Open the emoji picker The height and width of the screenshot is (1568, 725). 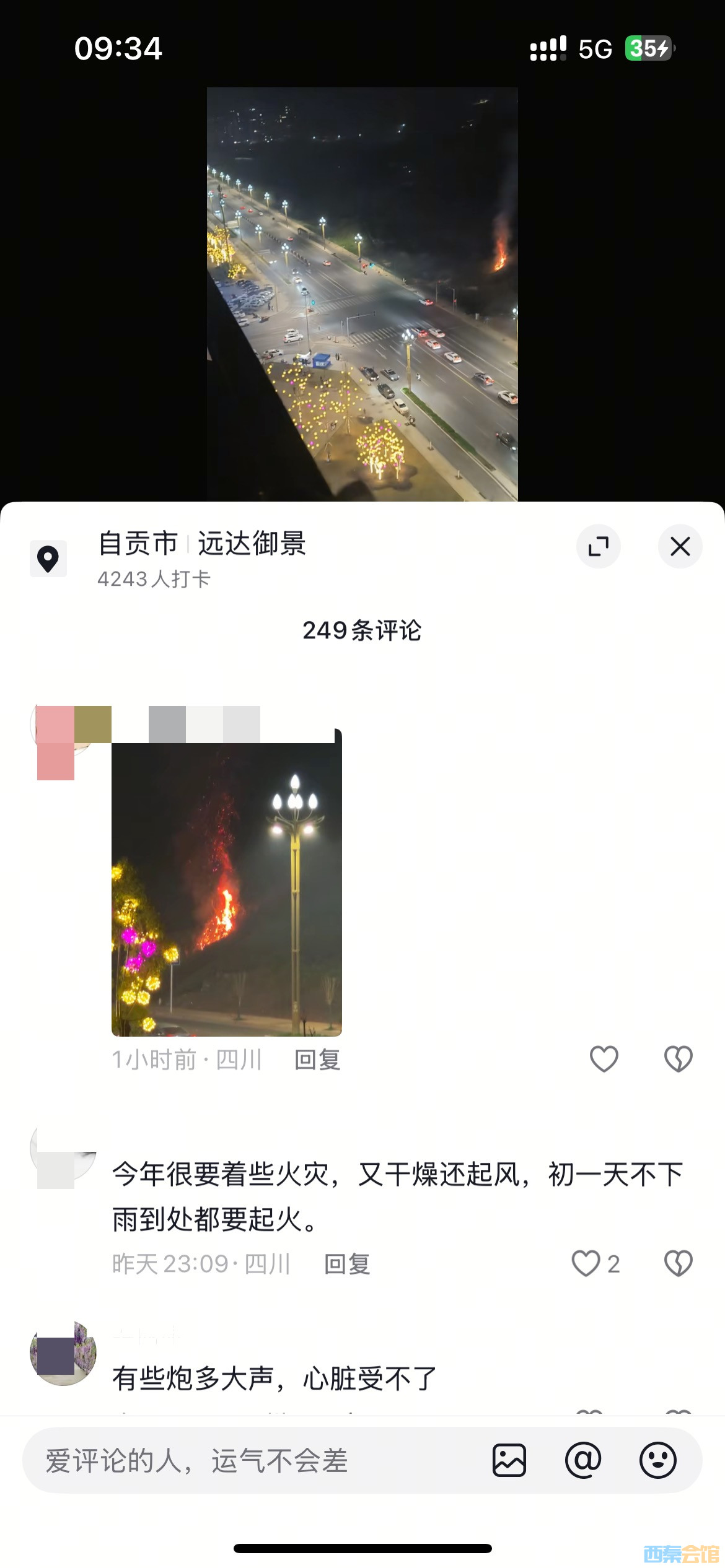[x=657, y=1461]
